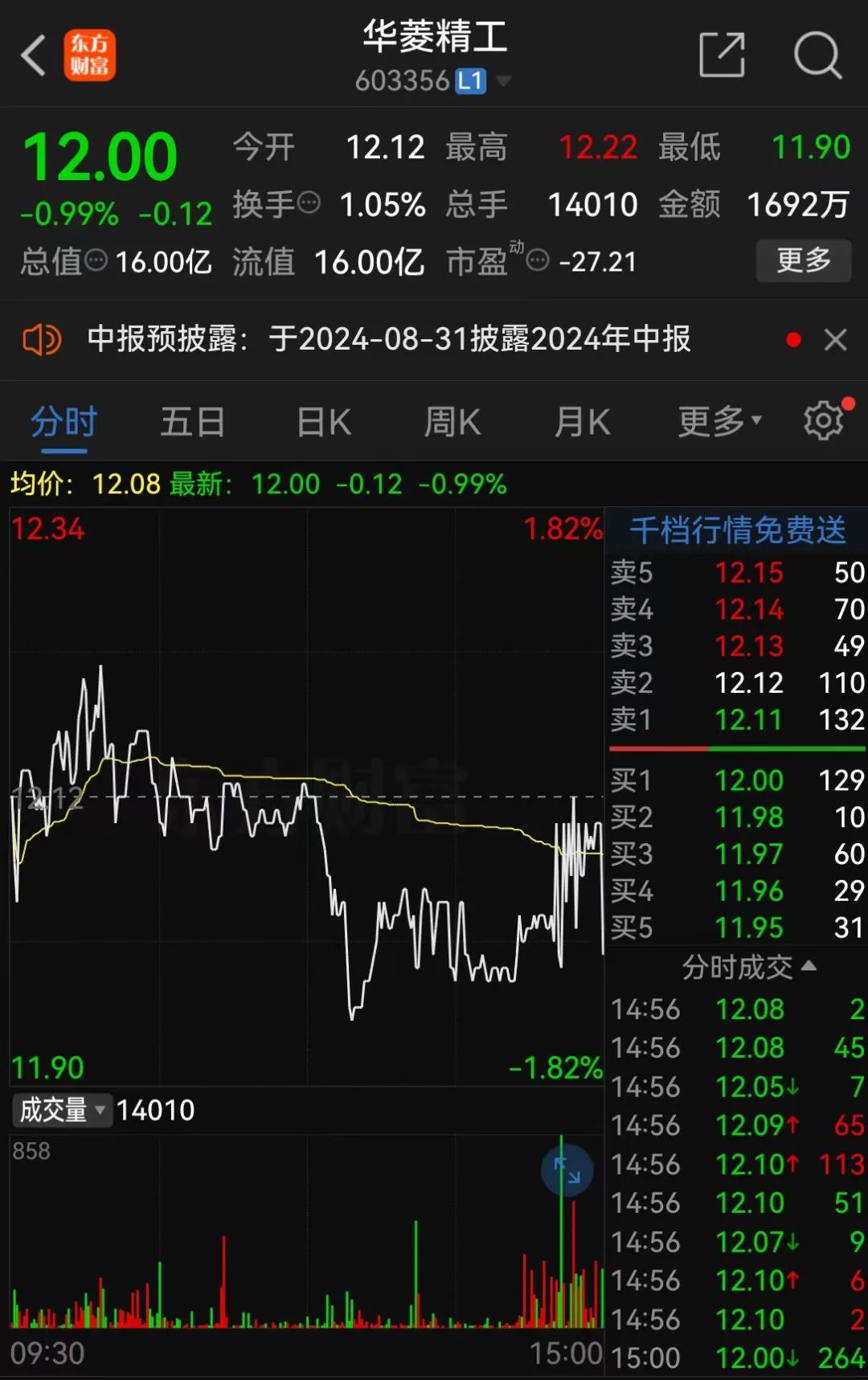Screen dimensions: 868x1380
Task: Open the 中报预披露 announcement
Action: pos(388,339)
